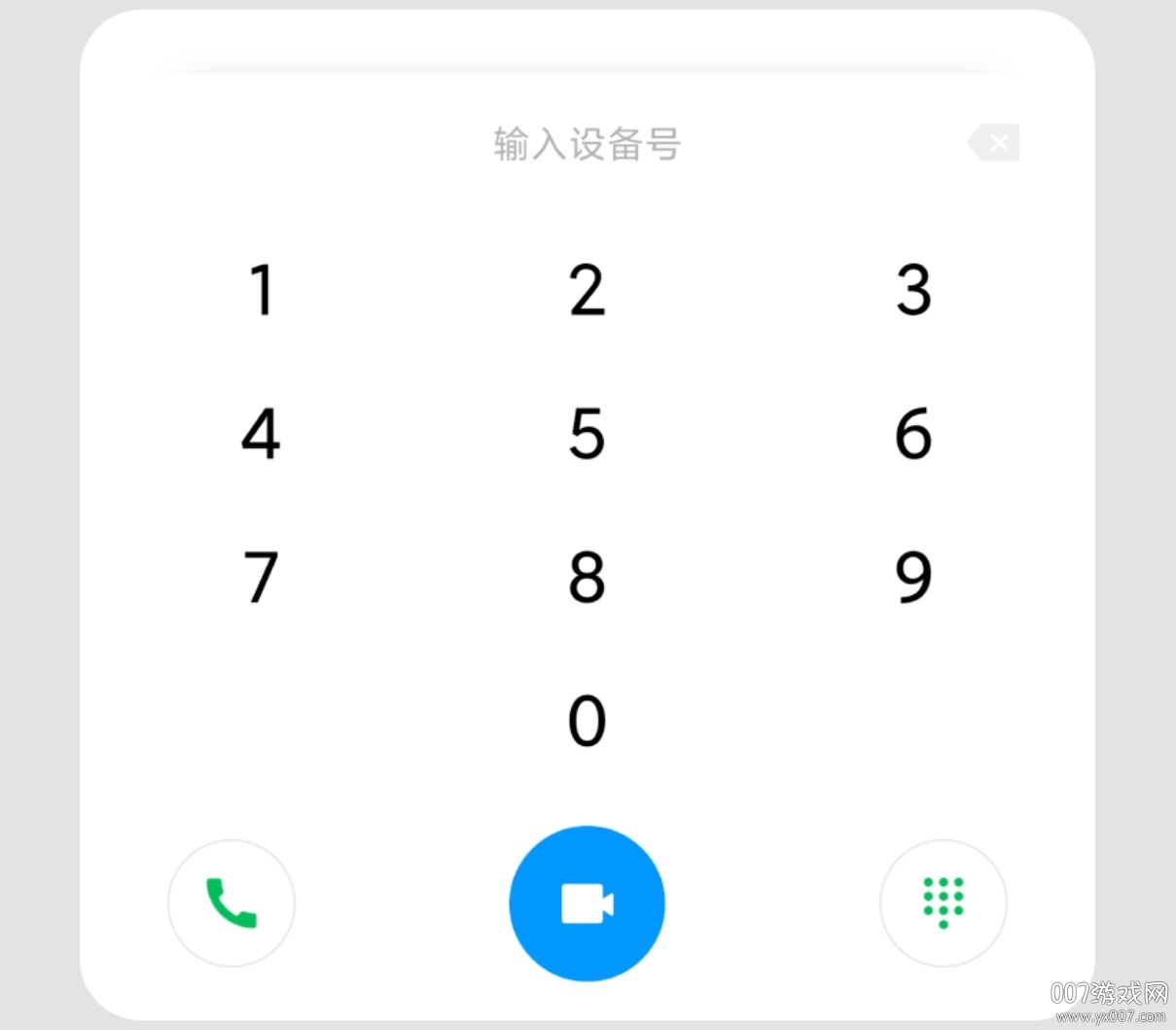Viewport: 1176px width, 1030px height.
Task: Start a video call with the blue camera button
Action: click(x=587, y=904)
